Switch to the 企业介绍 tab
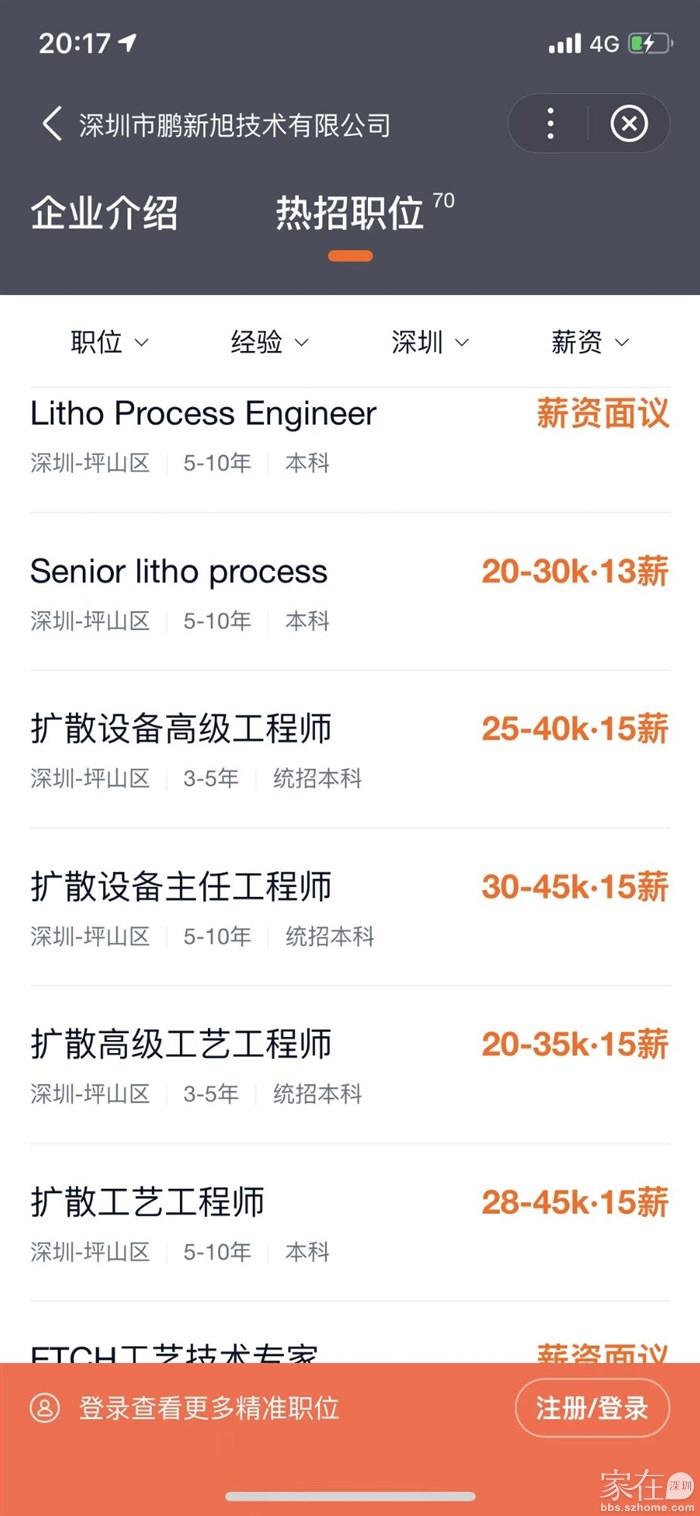The height and width of the screenshot is (1516, 700). coord(104,214)
